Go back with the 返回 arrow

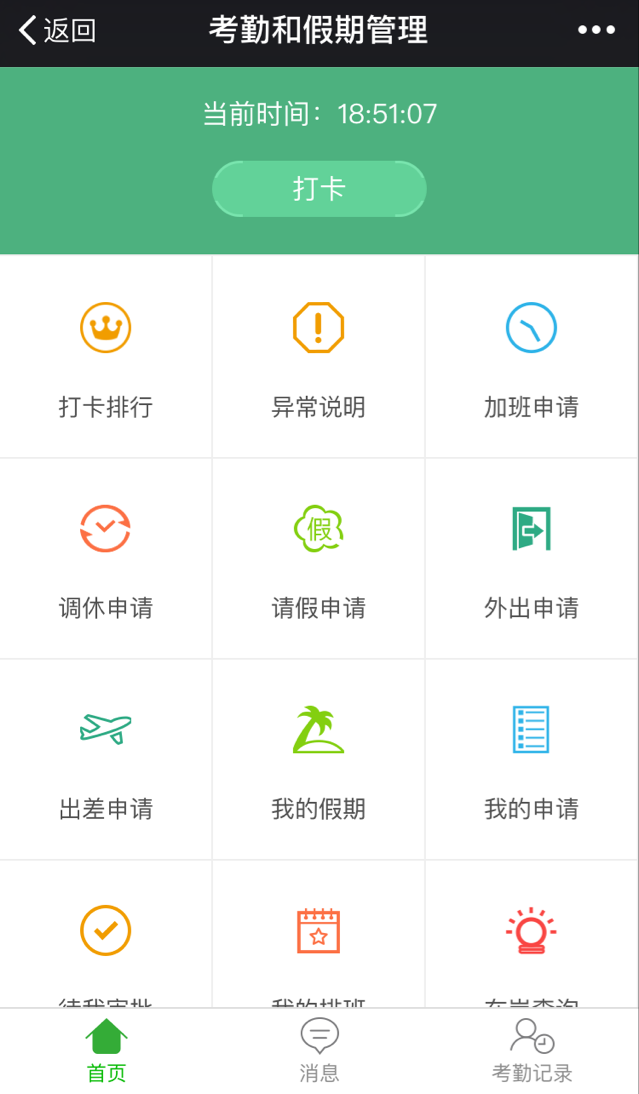[x=56, y=31]
